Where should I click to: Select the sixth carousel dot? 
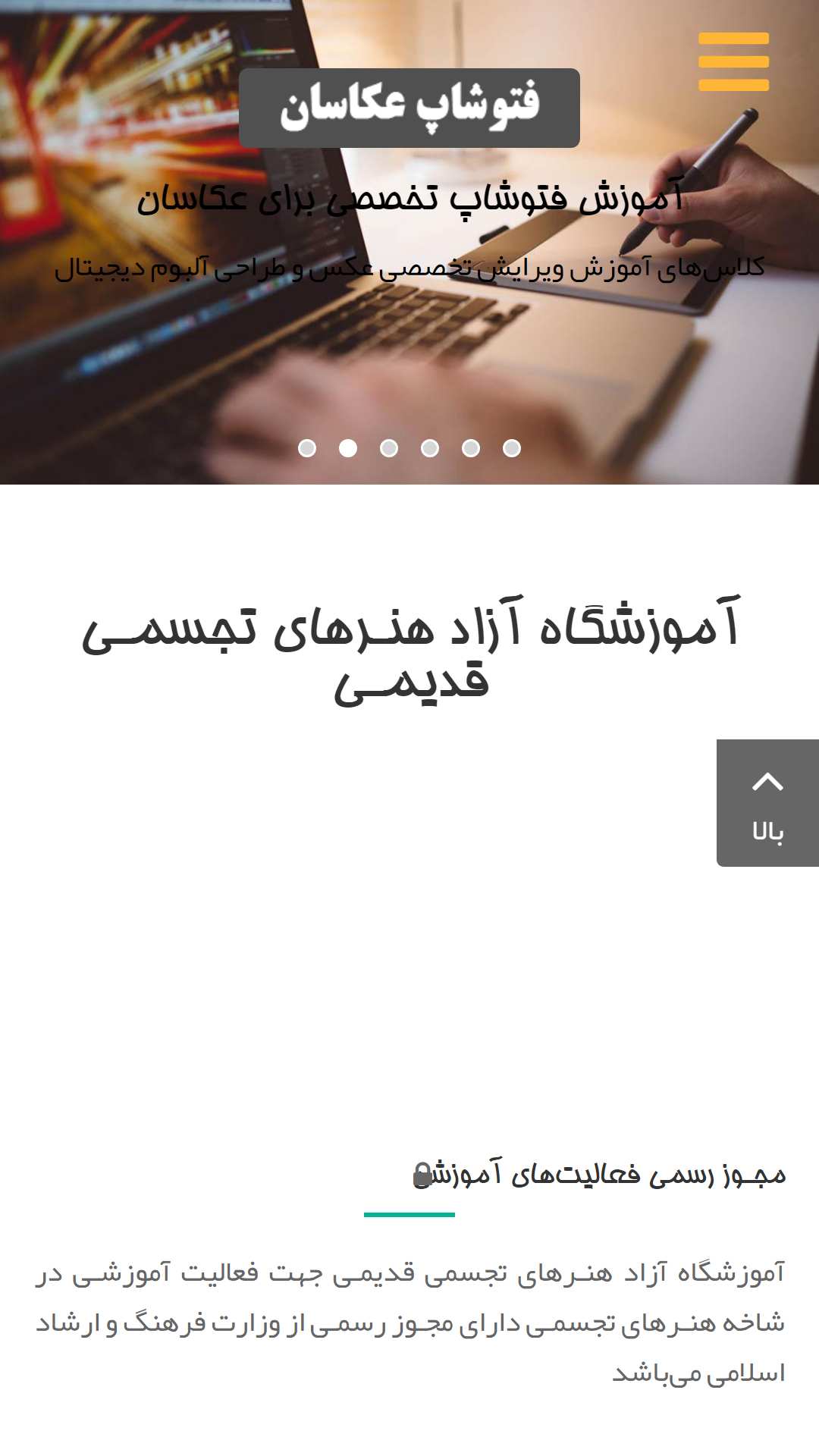[x=512, y=448]
